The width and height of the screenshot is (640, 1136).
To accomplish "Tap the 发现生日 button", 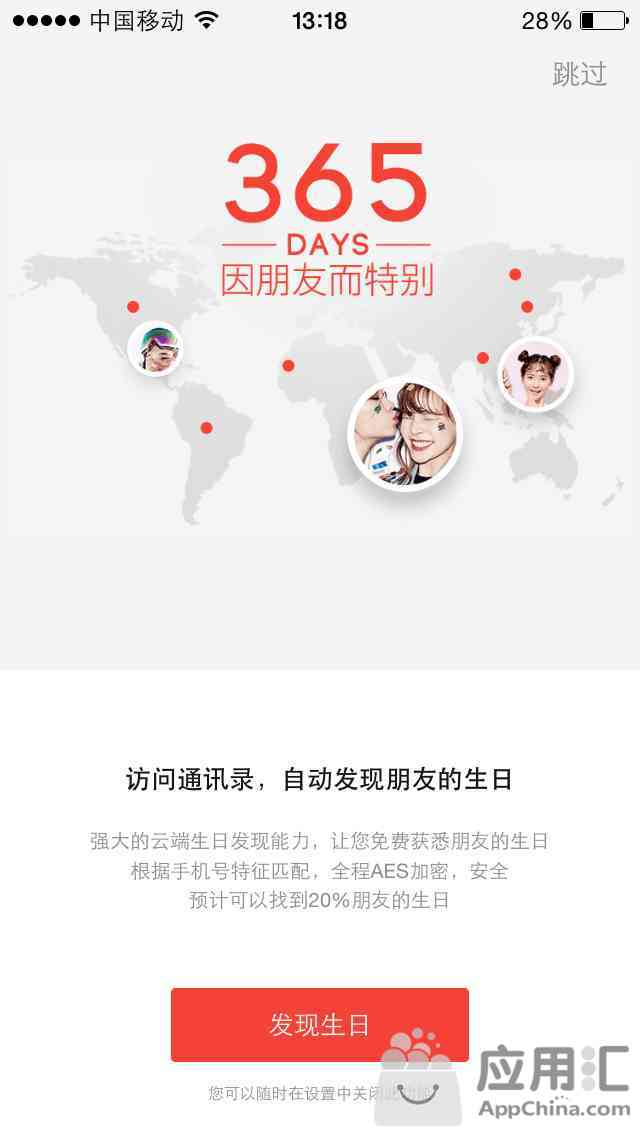I will (320, 1024).
